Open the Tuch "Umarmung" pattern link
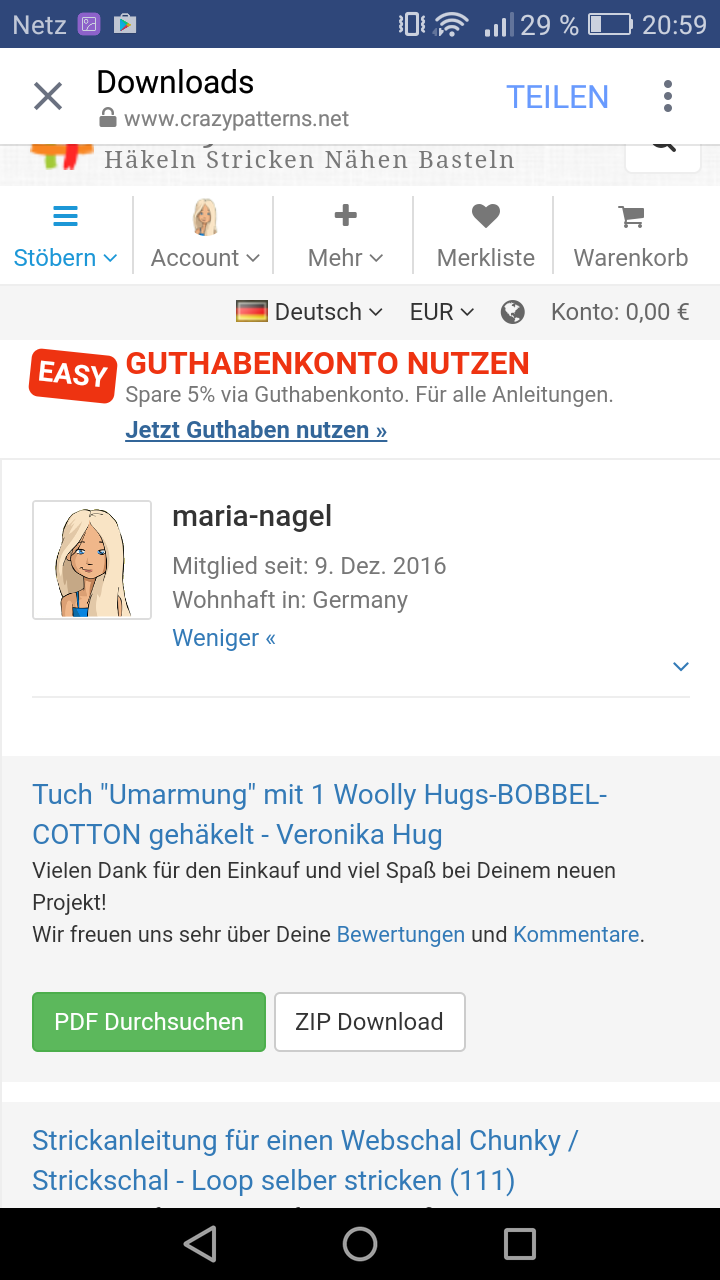Viewport: 720px width, 1280px height. point(320,814)
